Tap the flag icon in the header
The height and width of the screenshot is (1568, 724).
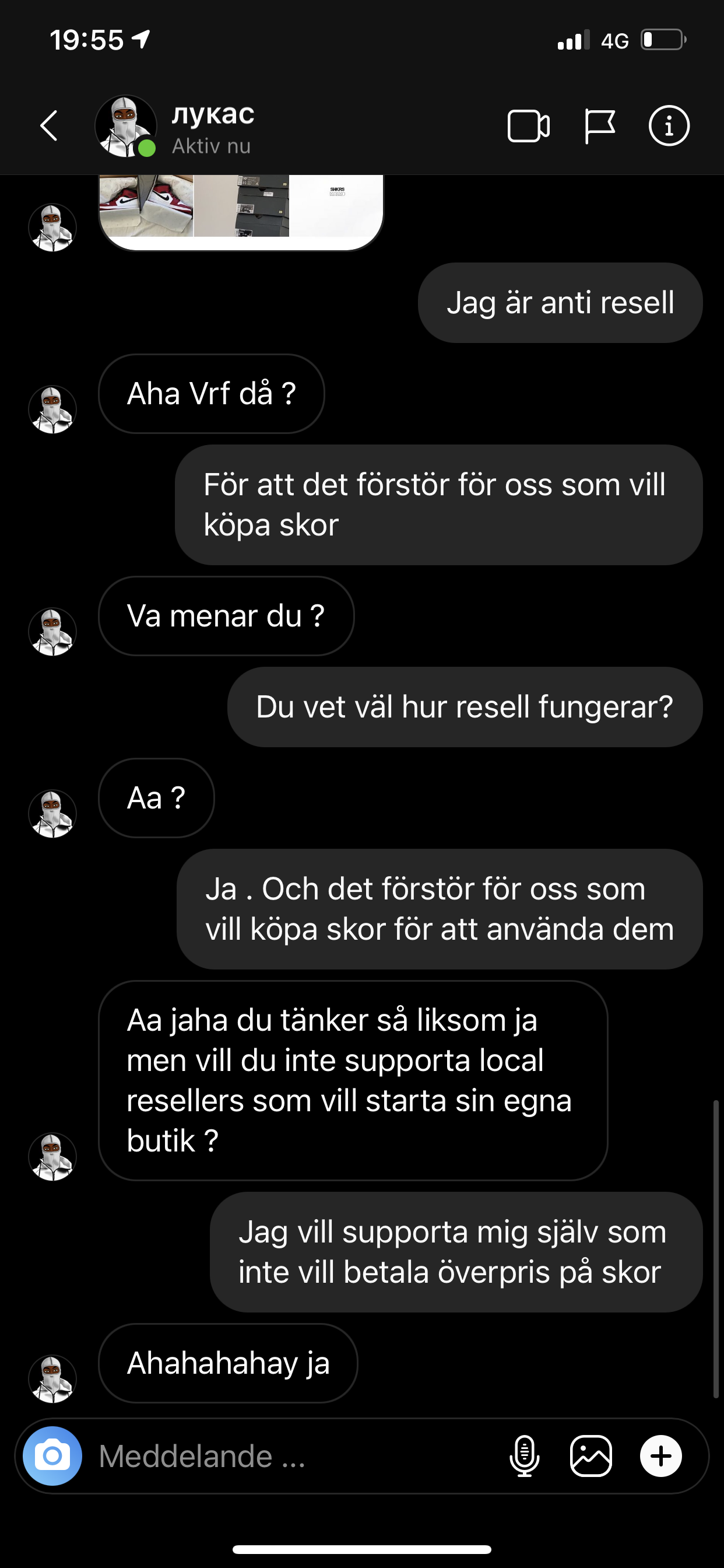tap(600, 126)
